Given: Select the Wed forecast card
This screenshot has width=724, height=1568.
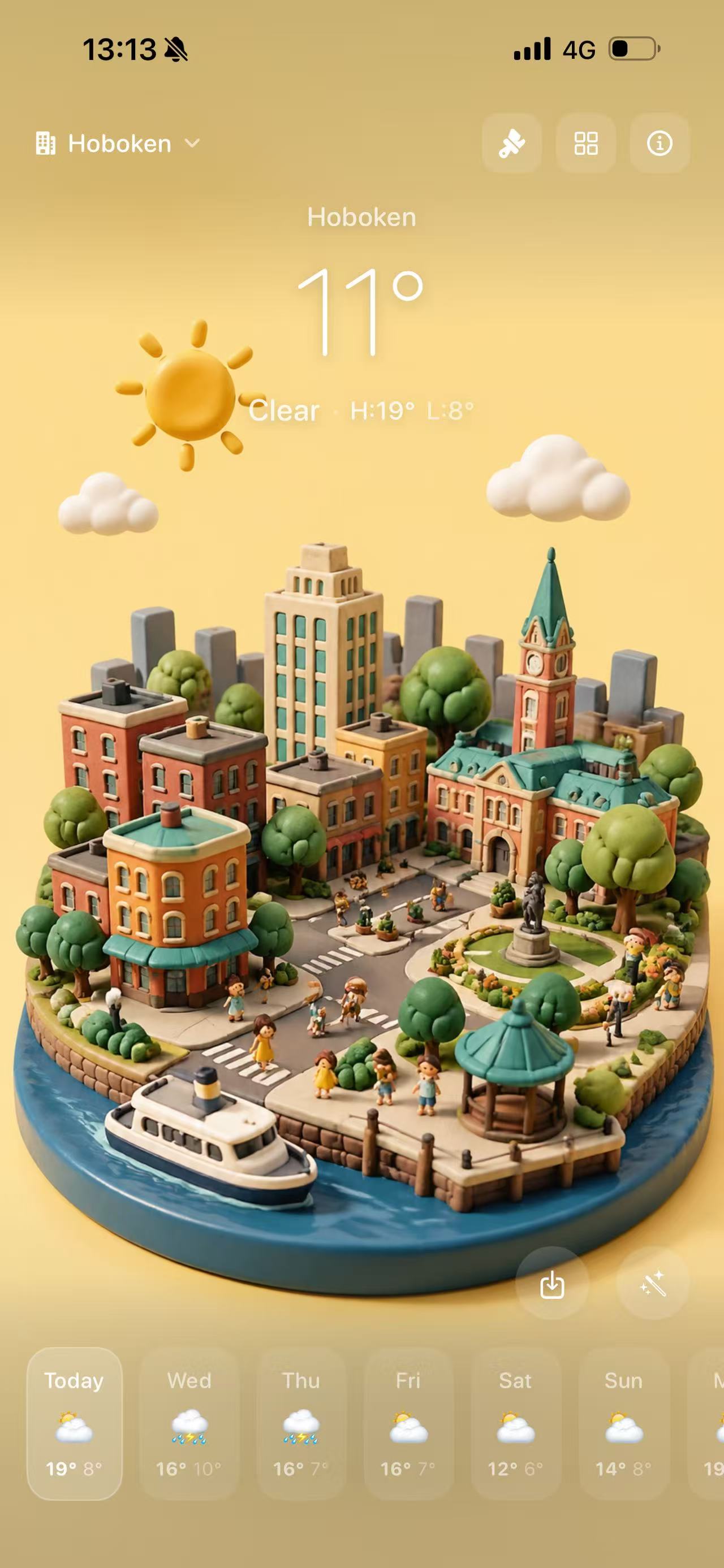Looking at the screenshot, I should point(189,1424).
